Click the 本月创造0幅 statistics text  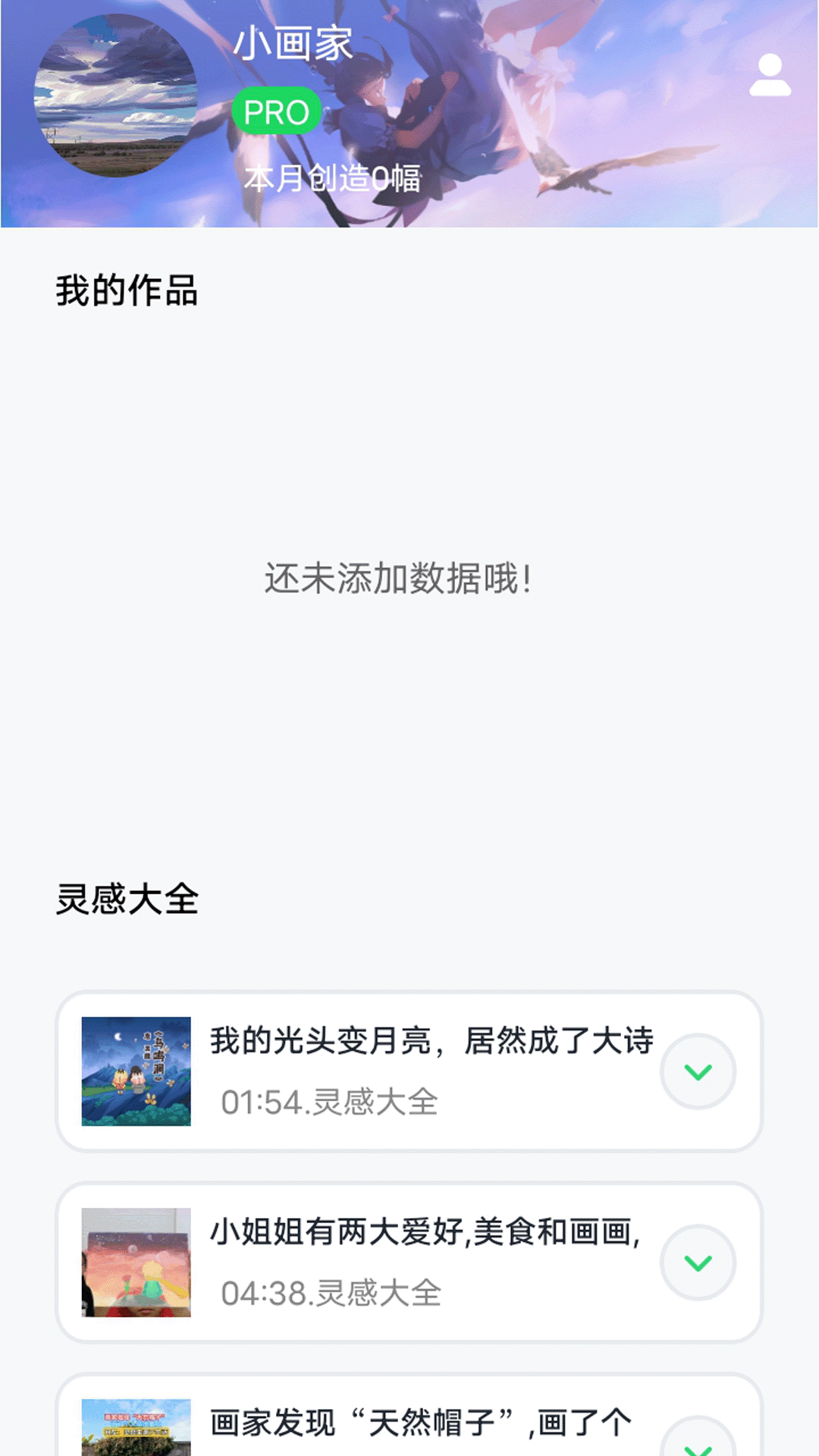point(331,177)
